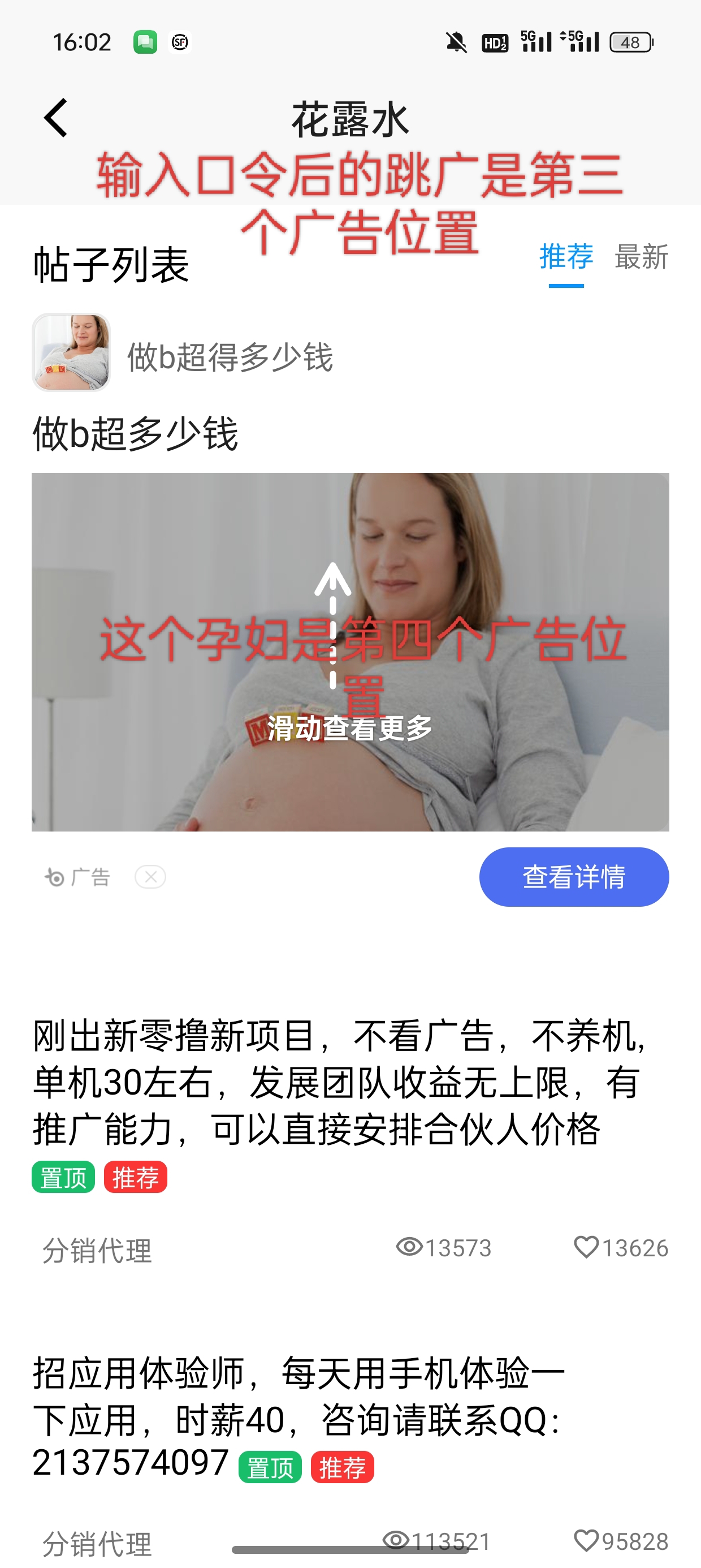Dismiss the ad with the X icon

click(x=150, y=877)
